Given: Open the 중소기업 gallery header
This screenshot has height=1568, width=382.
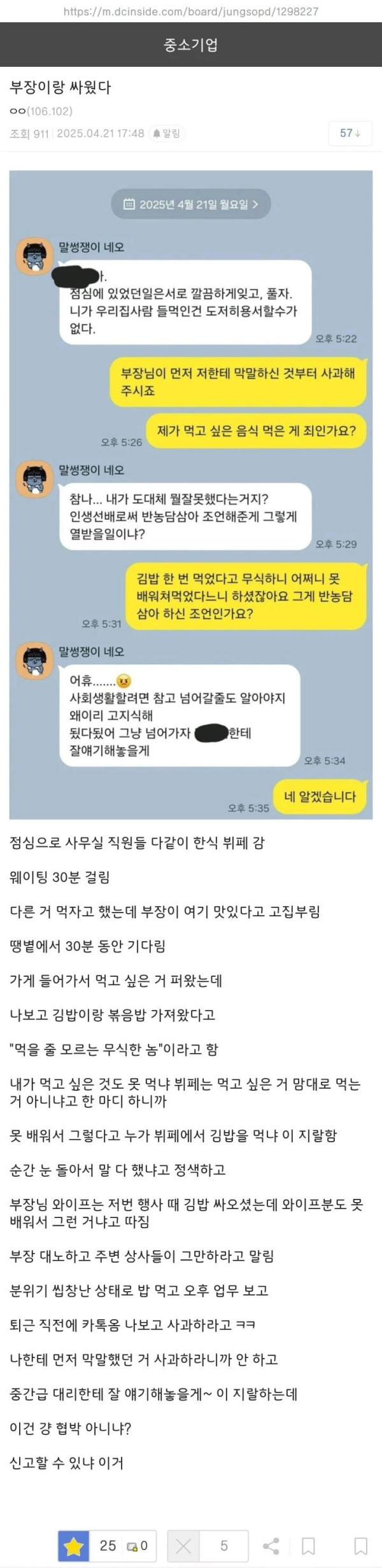Looking at the screenshot, I should coord(190,45).
